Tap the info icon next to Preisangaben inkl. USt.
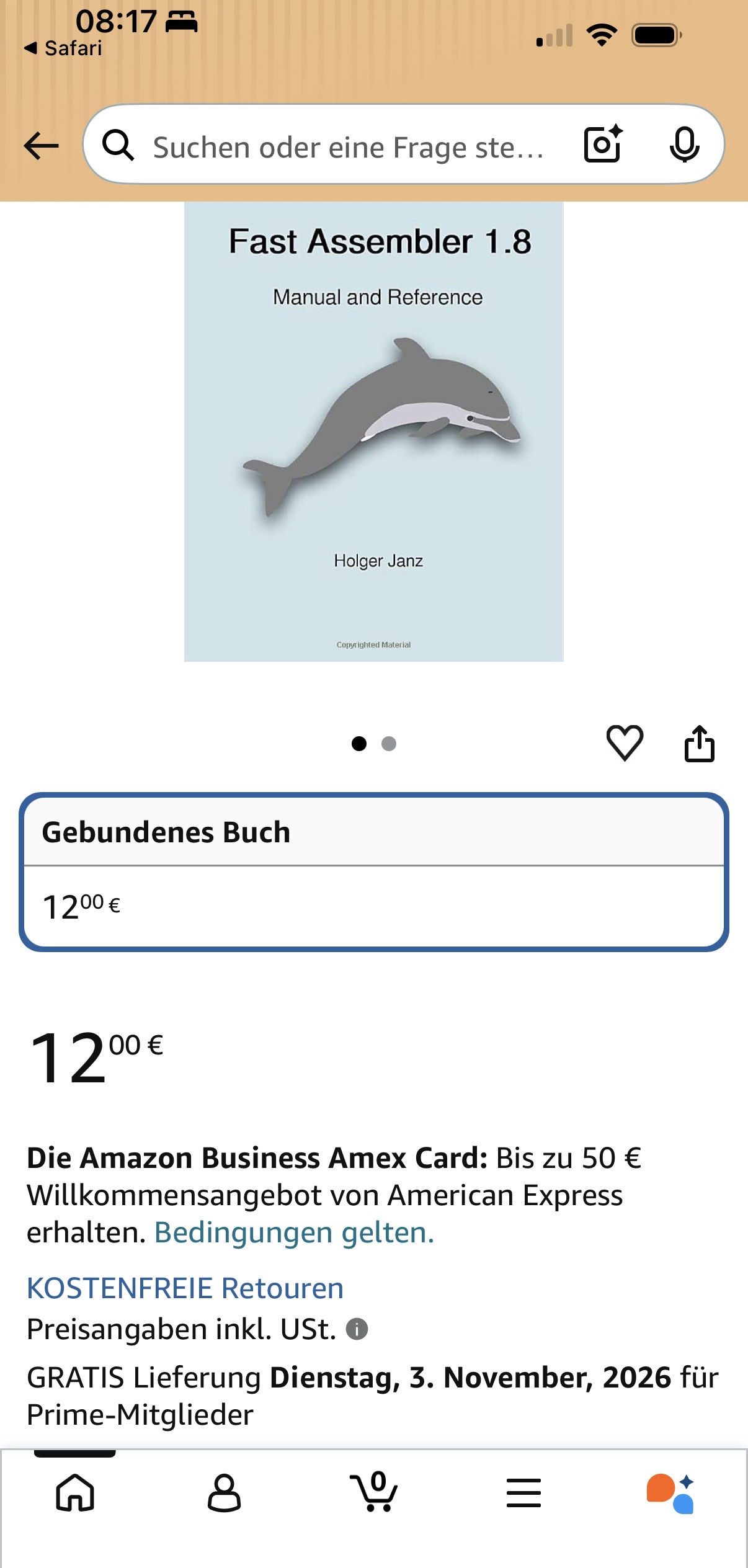Image resolution: width=748 pixels, height=1568 pixels. 357,1329
